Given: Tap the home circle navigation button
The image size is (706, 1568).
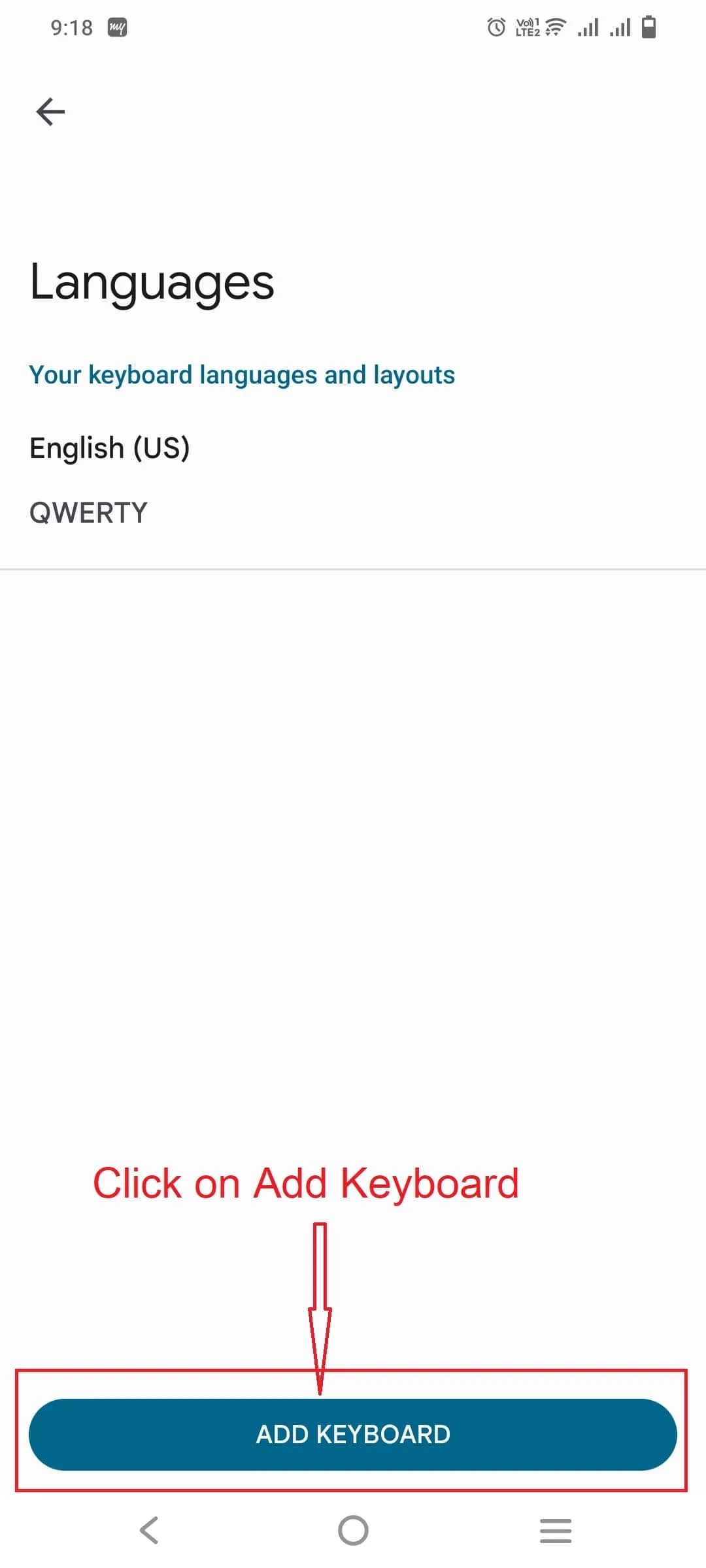Looking at the screenshot, I should click(x=353, y=1529).
